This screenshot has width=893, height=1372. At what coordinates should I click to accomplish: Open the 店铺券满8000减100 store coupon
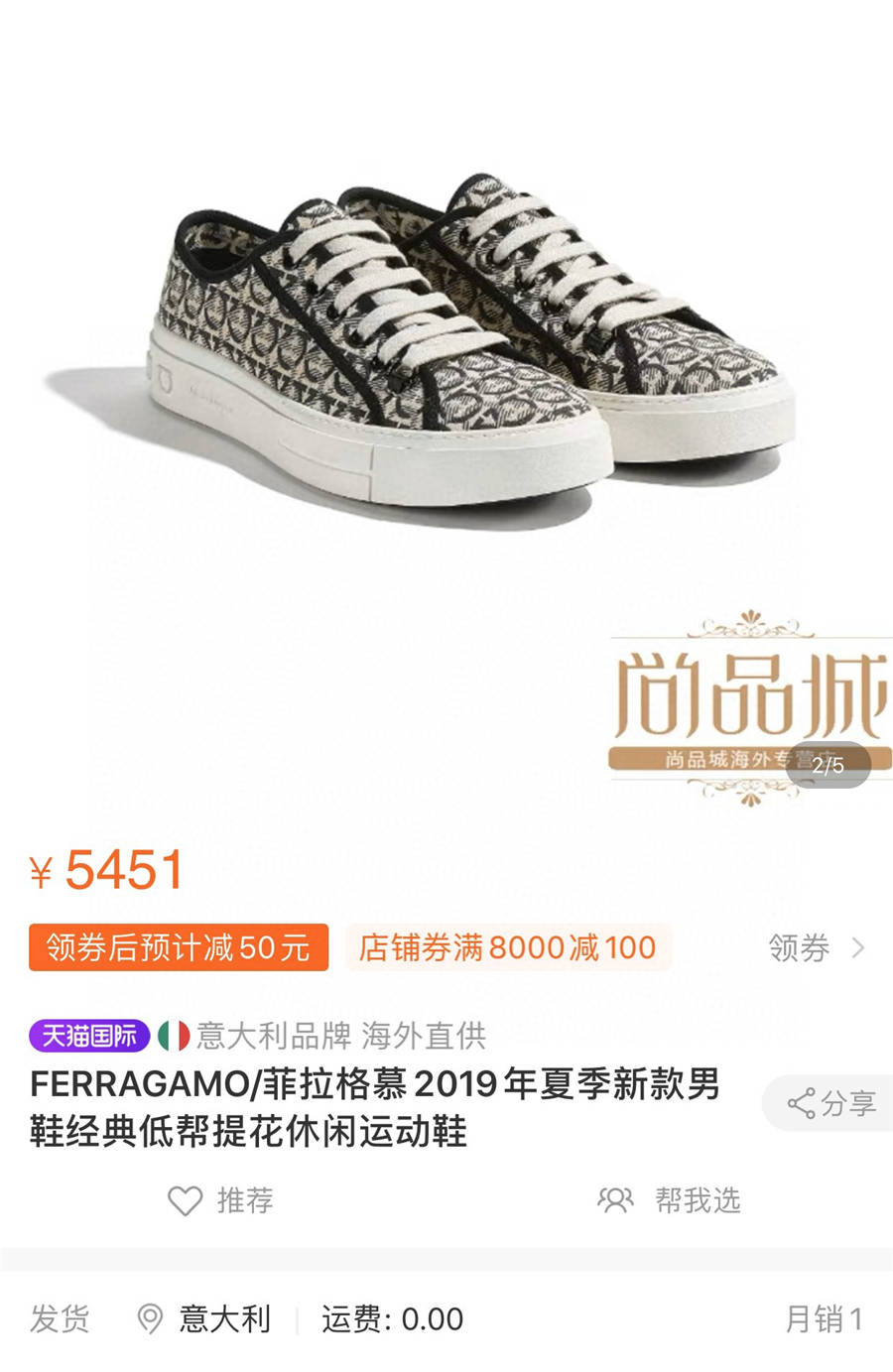pos(508,947)
